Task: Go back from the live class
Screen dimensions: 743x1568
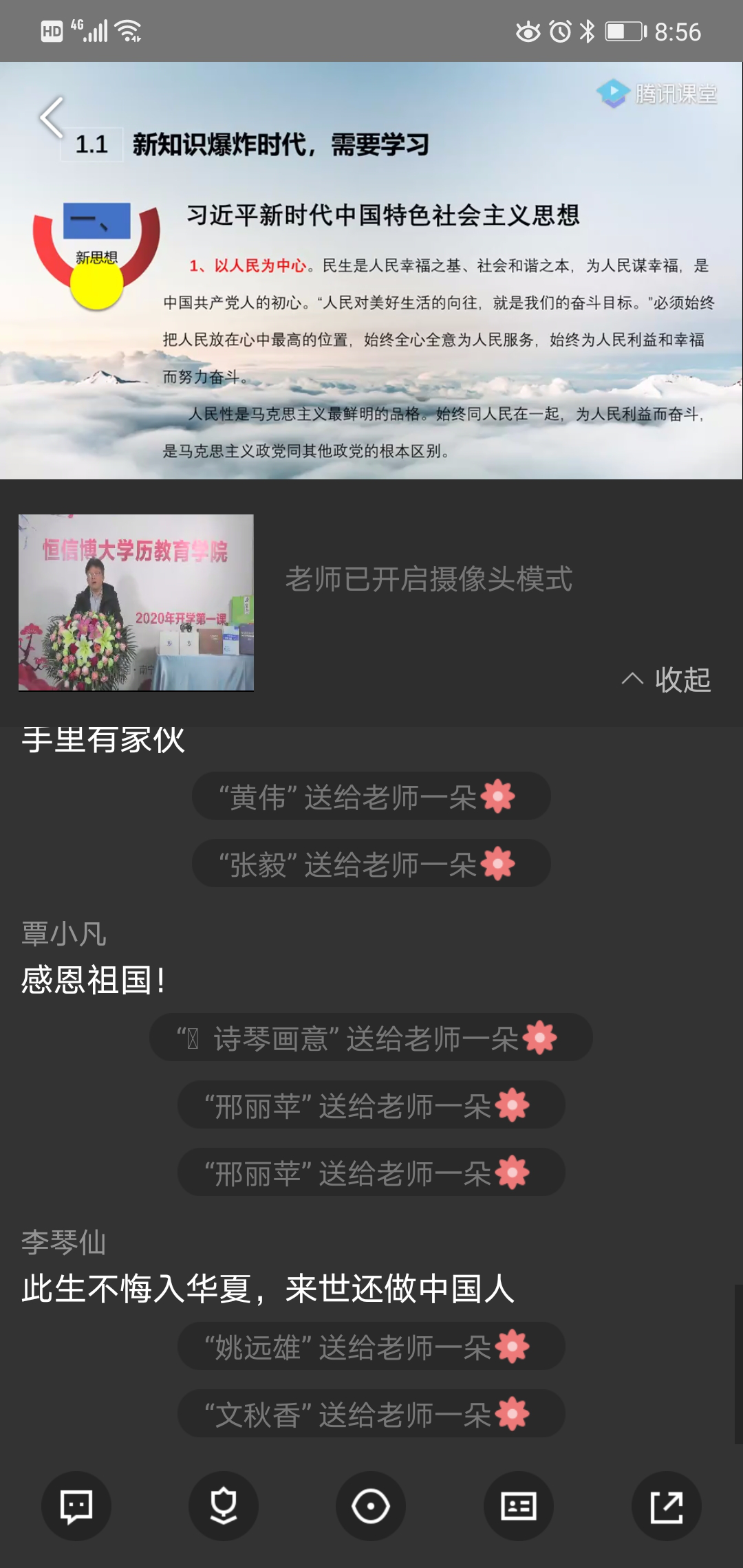Action: (52, 117)
